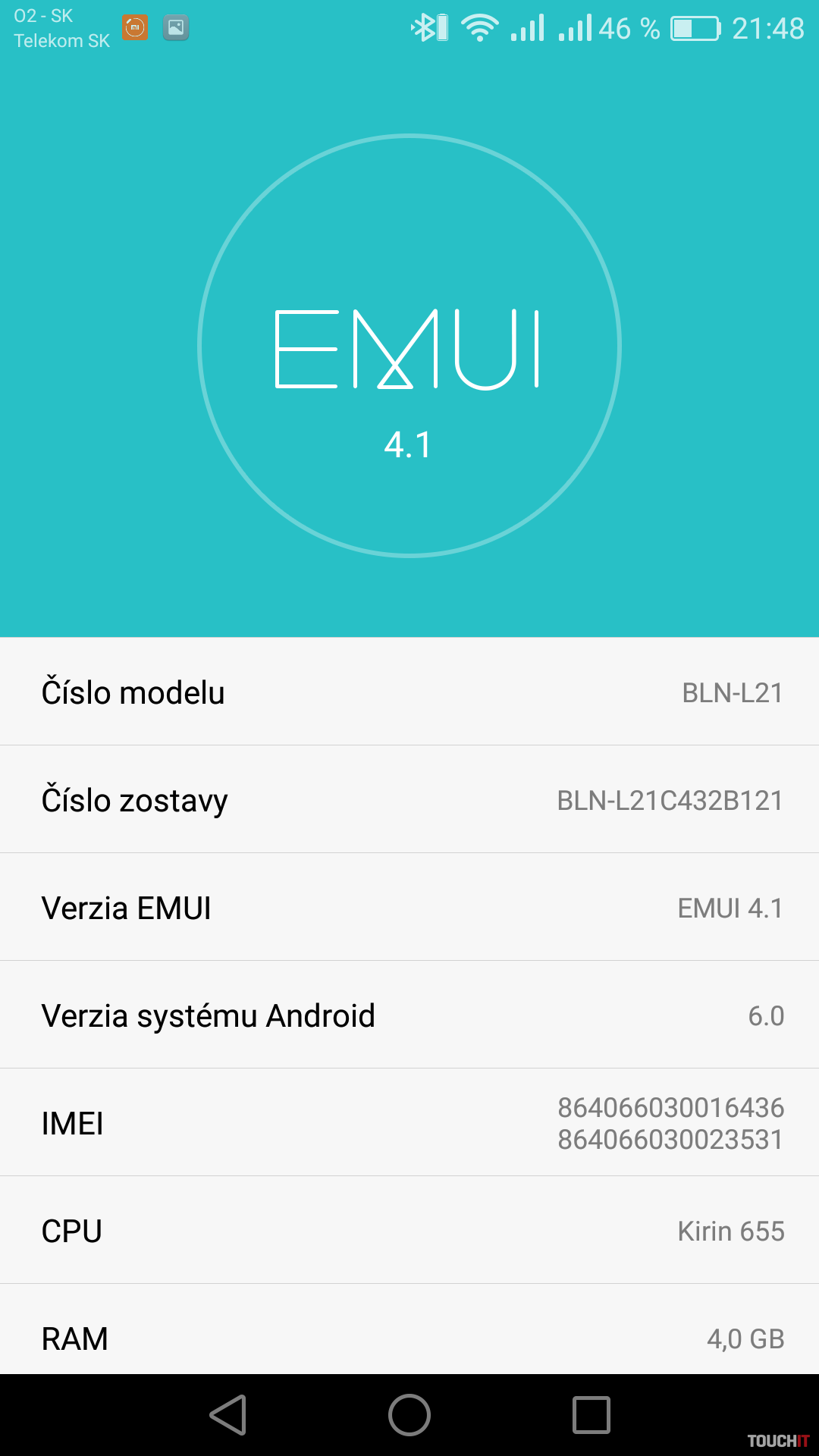819x1456 pixels.
Task: Tap the IMEI row
Action: 409,1123
